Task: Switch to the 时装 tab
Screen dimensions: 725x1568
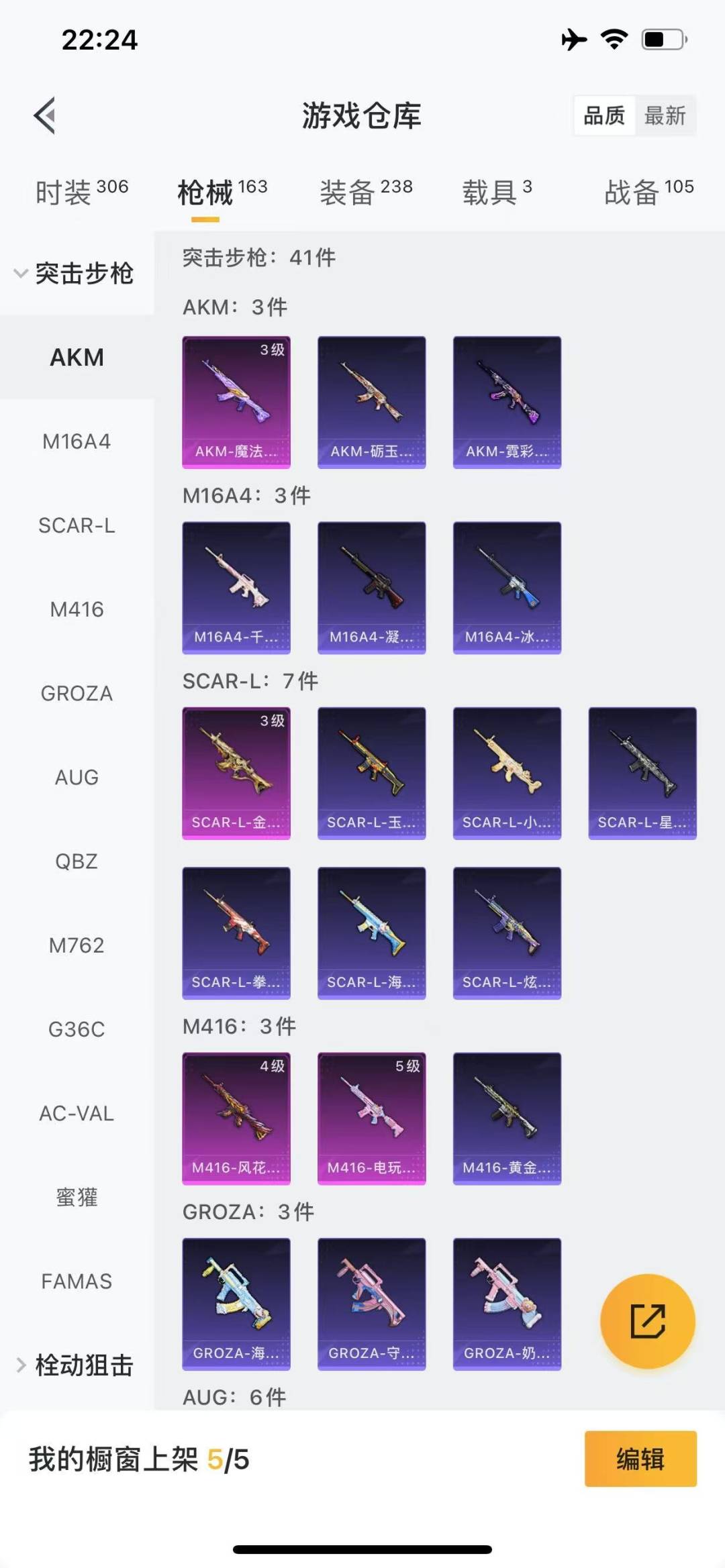Action: [82, 192]
